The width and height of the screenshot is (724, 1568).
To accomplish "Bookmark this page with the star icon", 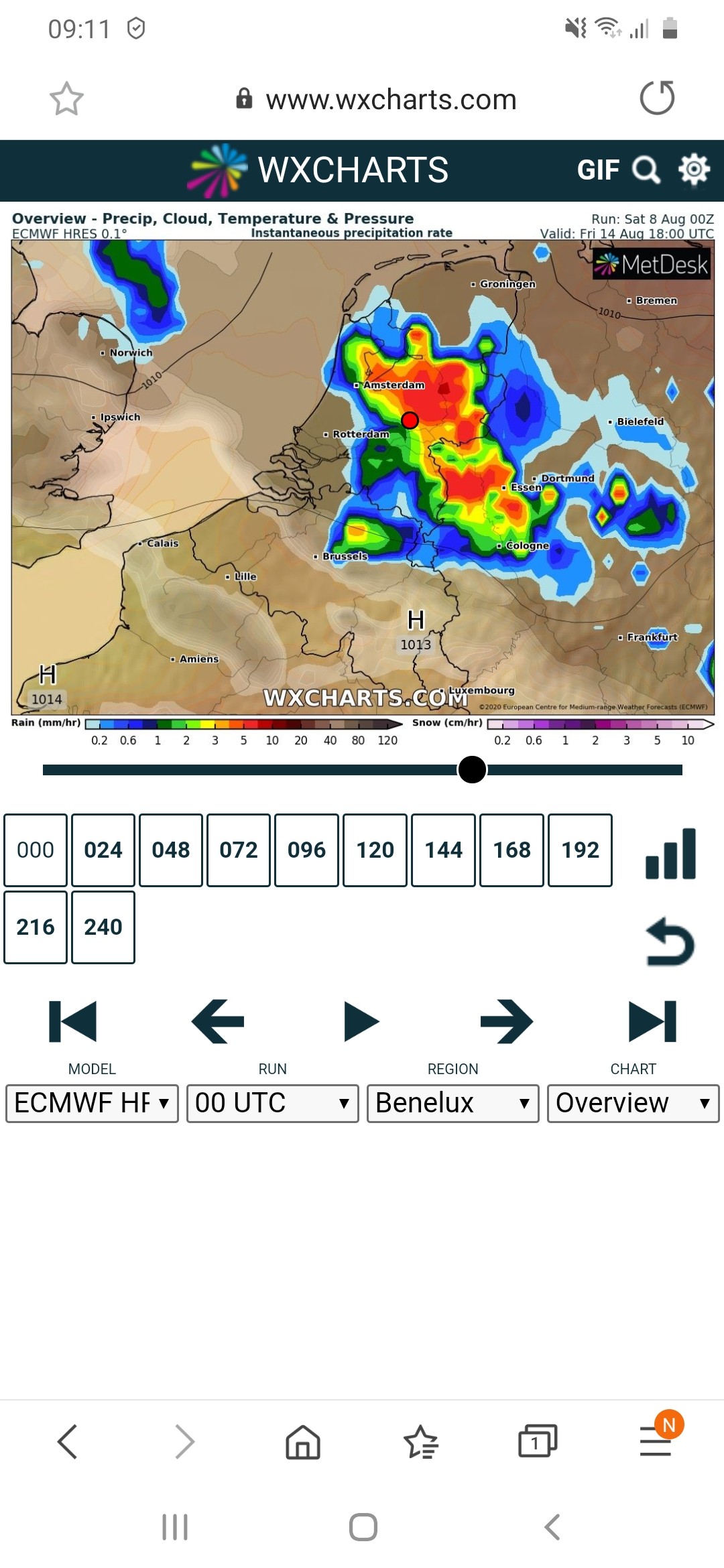I will click(67, 99).
